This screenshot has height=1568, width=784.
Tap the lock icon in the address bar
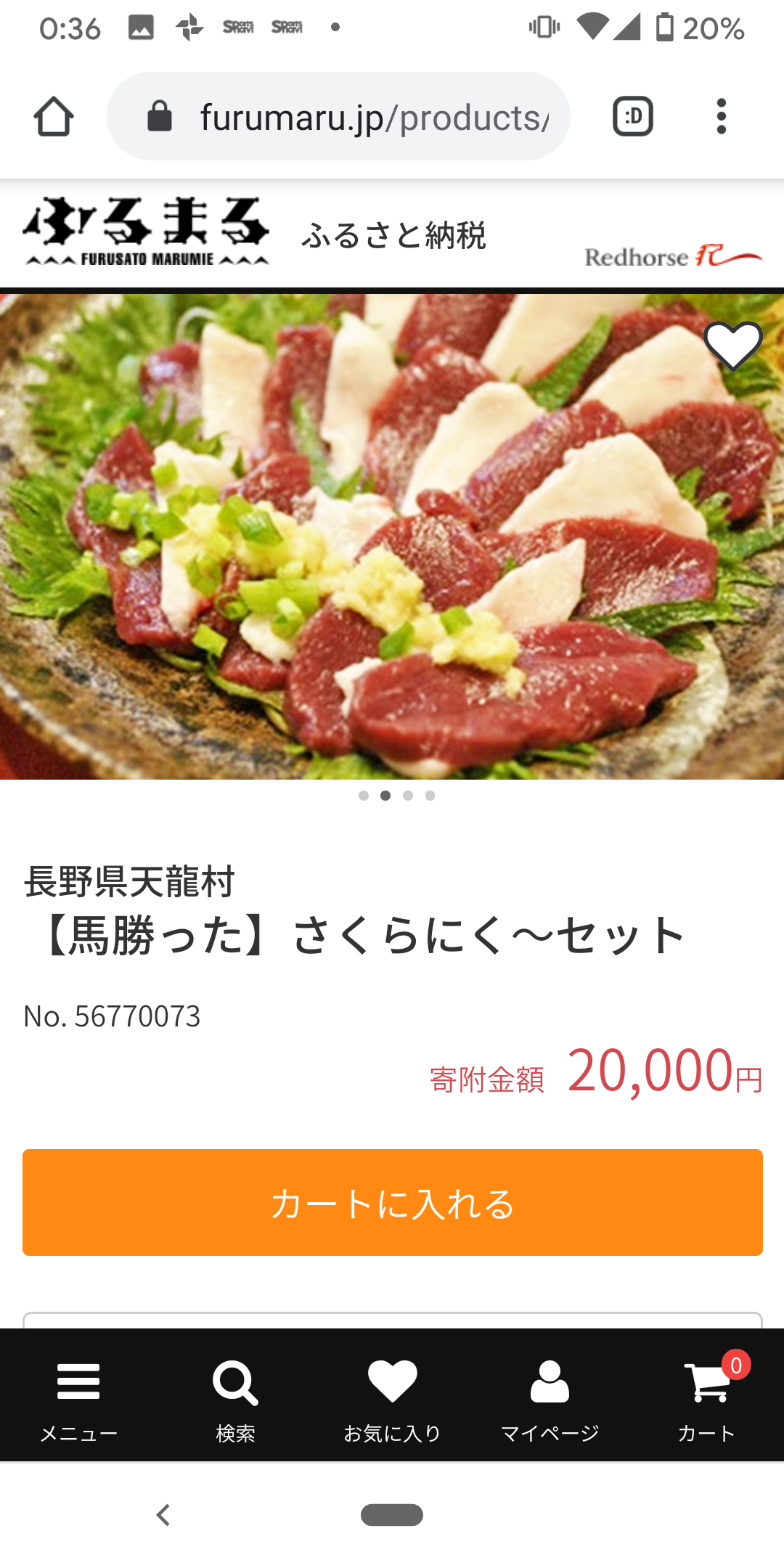point(160,116)
